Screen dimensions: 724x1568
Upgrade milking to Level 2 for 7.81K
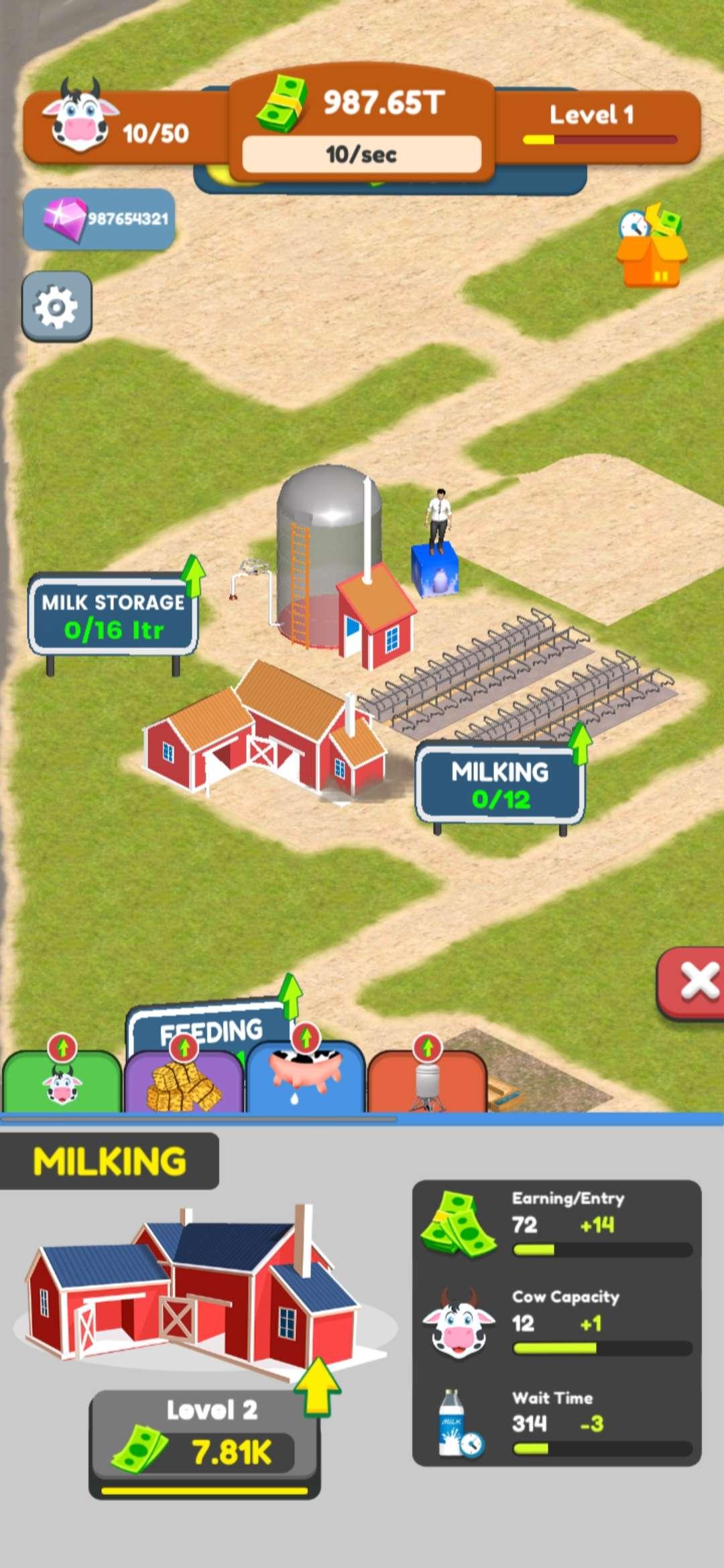click(x=204, y=1444)
